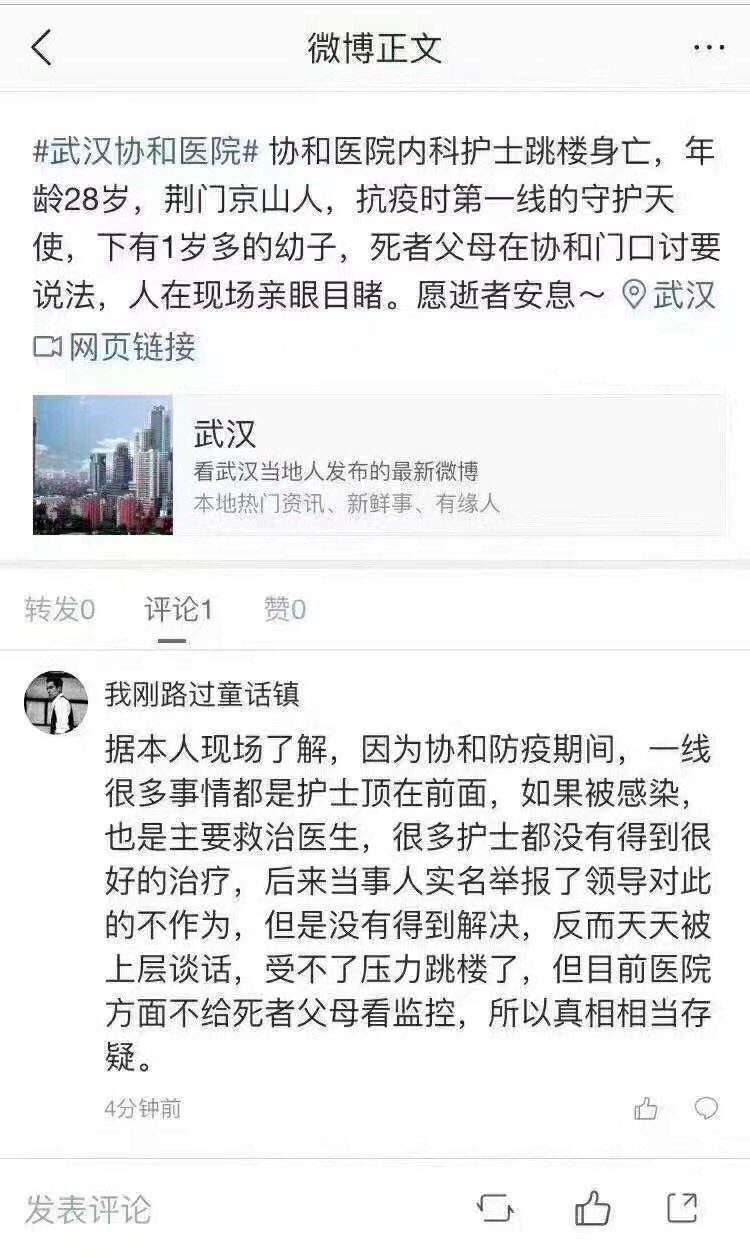Reply to the comment by 我刚路过童话镇

tap(707, 1108)
